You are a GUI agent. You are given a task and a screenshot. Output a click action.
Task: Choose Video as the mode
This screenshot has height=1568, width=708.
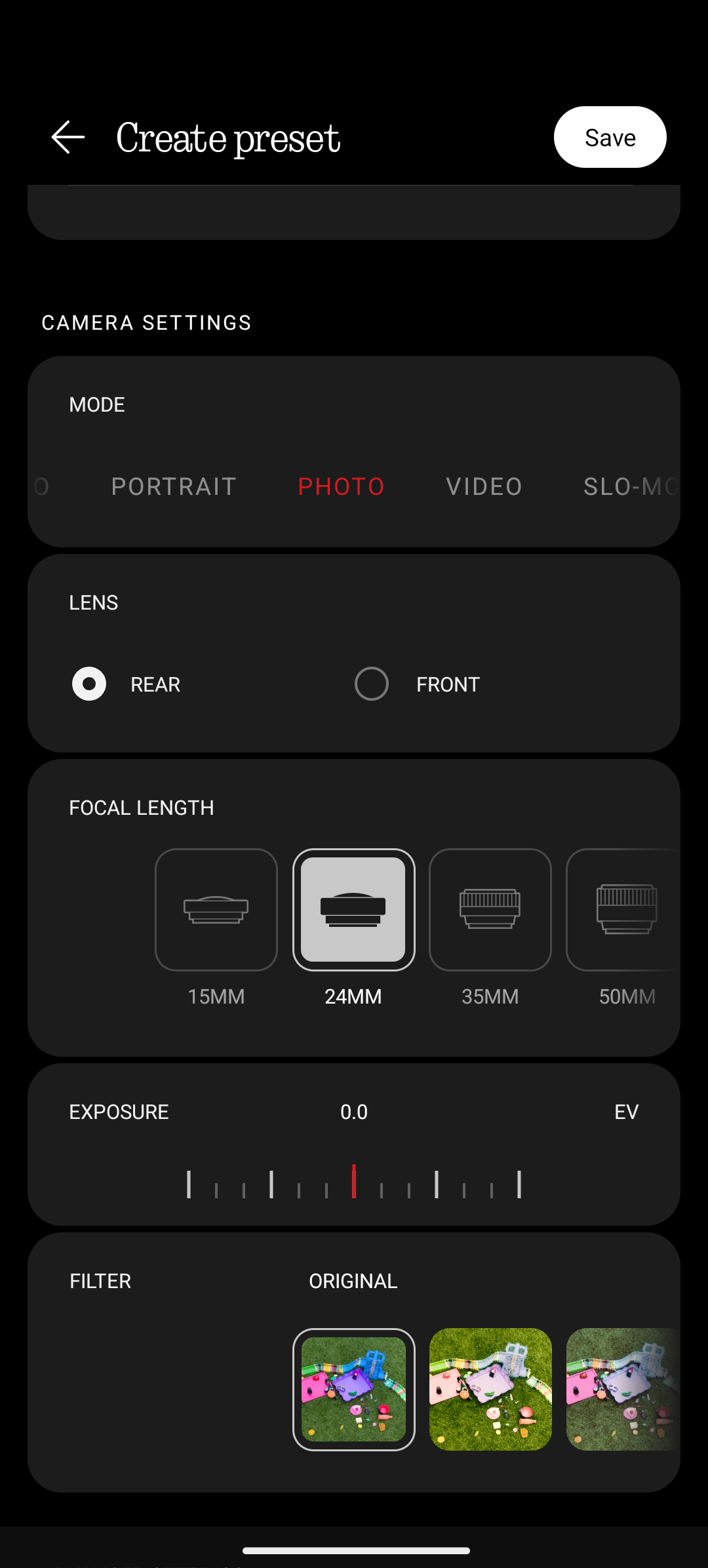[x=484, y=486]
